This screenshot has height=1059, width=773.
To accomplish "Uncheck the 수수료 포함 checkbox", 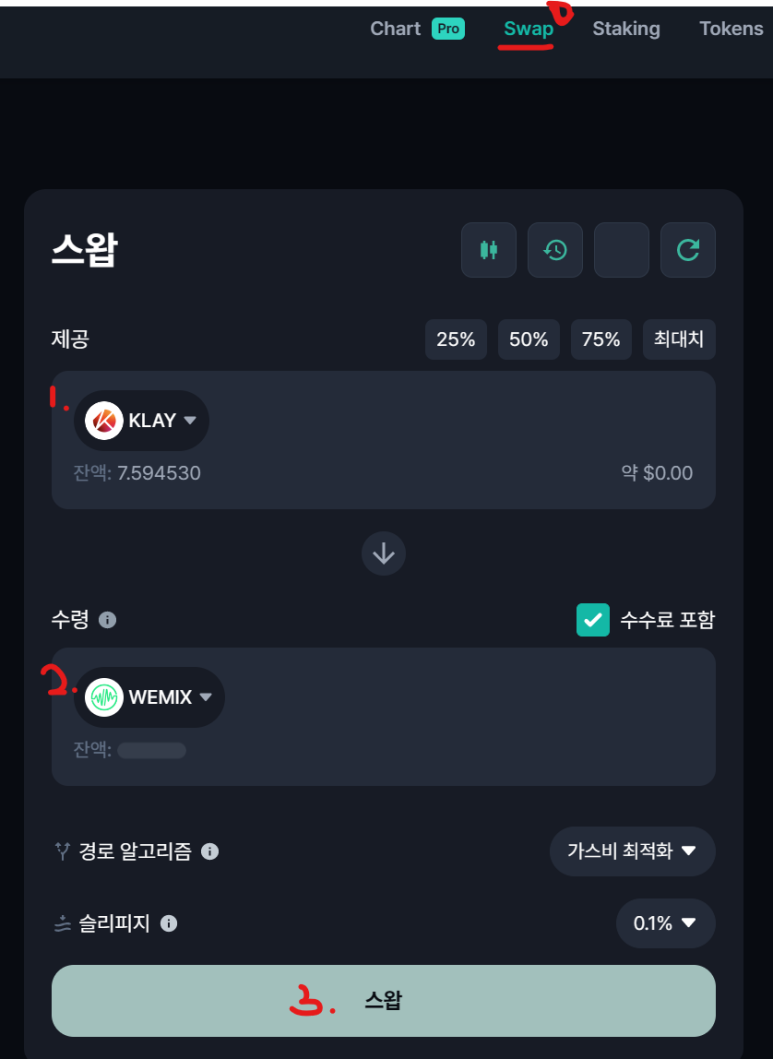I will (x=593, y=620).
